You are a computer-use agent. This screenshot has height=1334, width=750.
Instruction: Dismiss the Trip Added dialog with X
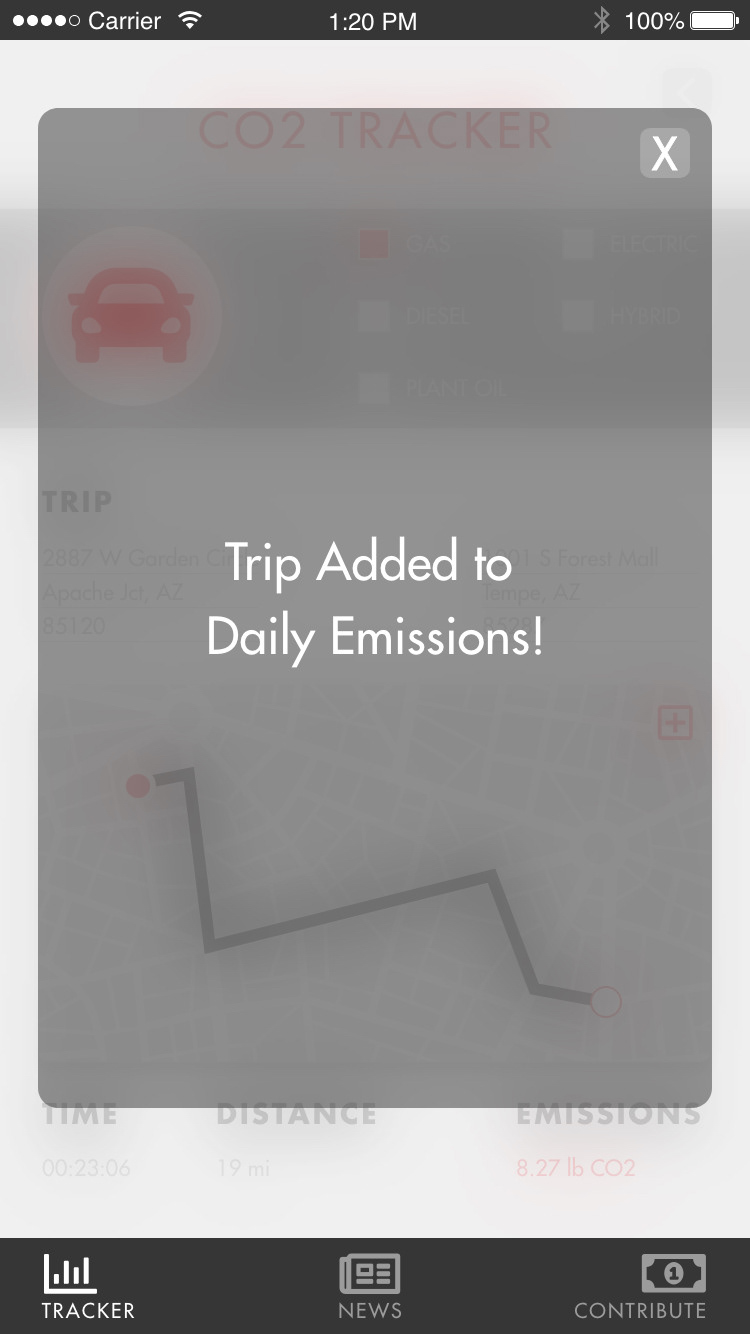(x=665, y=153)
